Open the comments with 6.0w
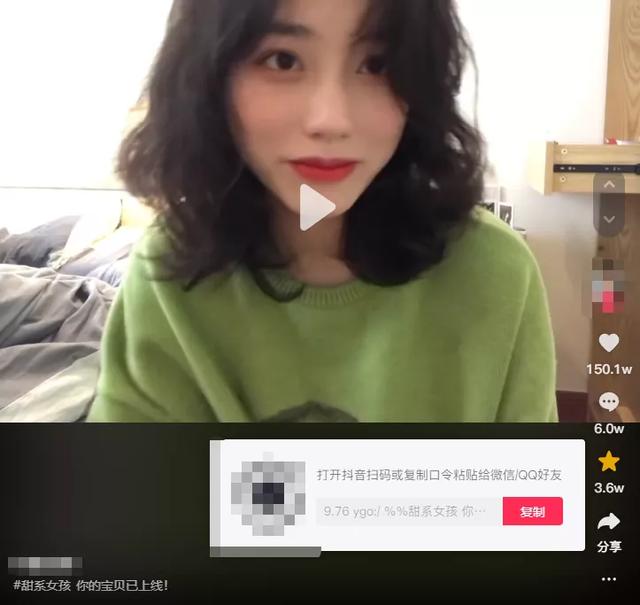640x605 pixels. click(x=609, y=402)
